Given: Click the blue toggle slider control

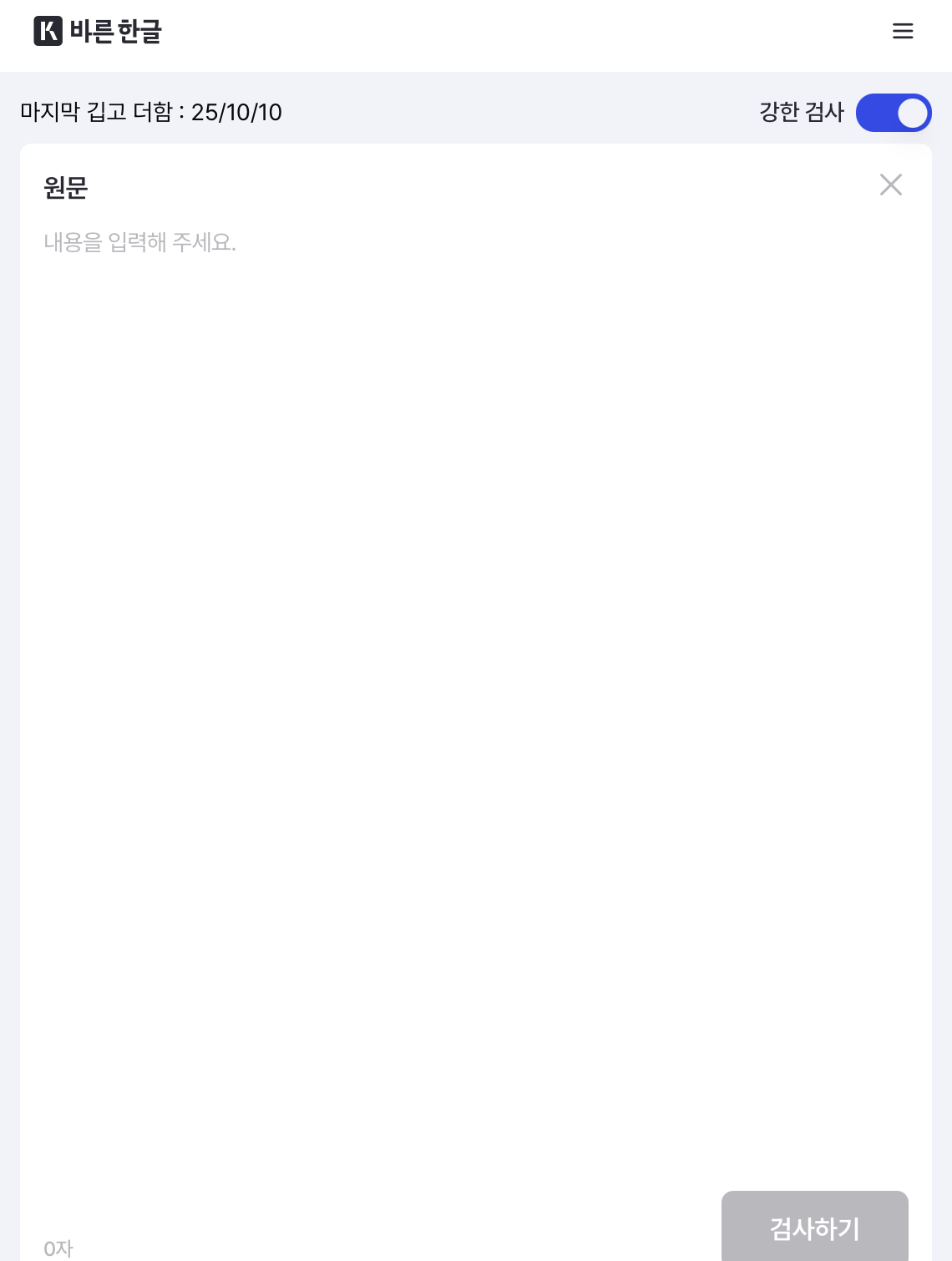Looking at the screenshot, I should [894, 113].
